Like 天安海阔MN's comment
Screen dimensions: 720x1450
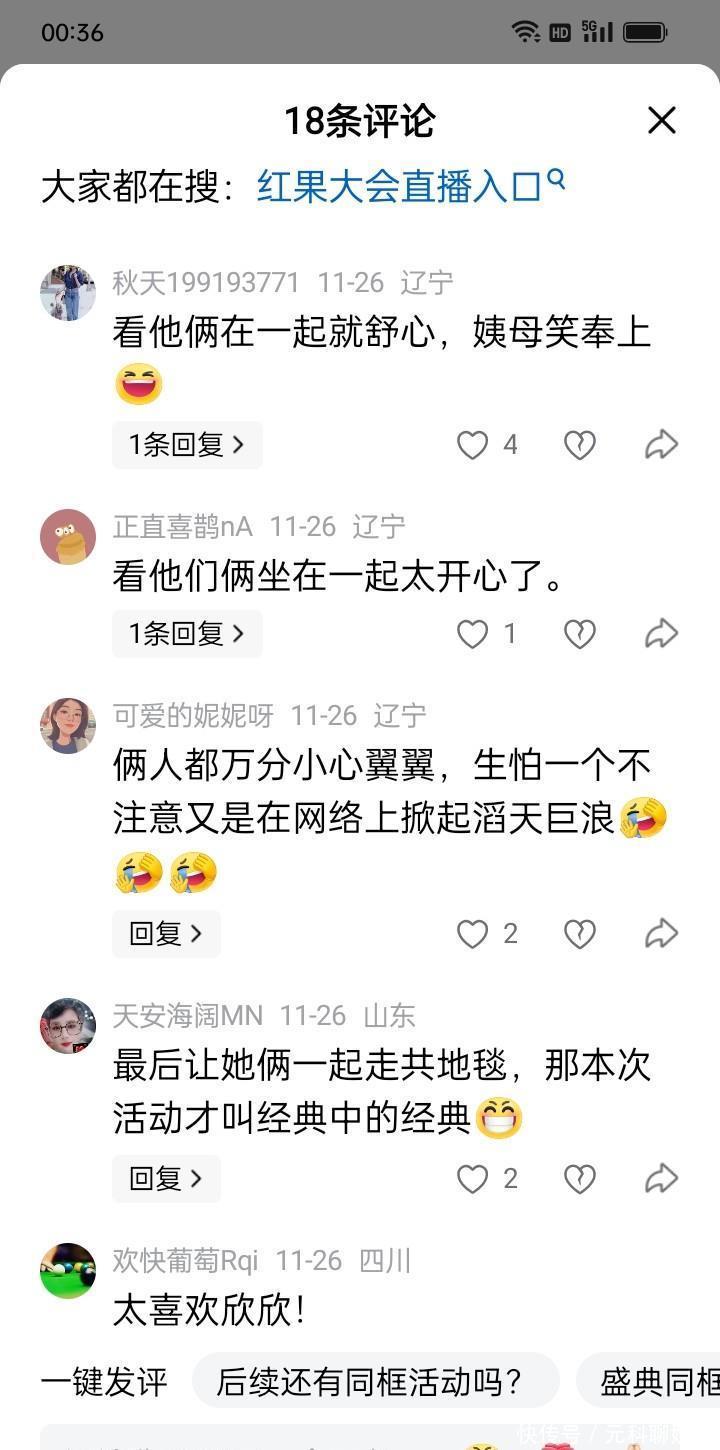(473, 1179)
